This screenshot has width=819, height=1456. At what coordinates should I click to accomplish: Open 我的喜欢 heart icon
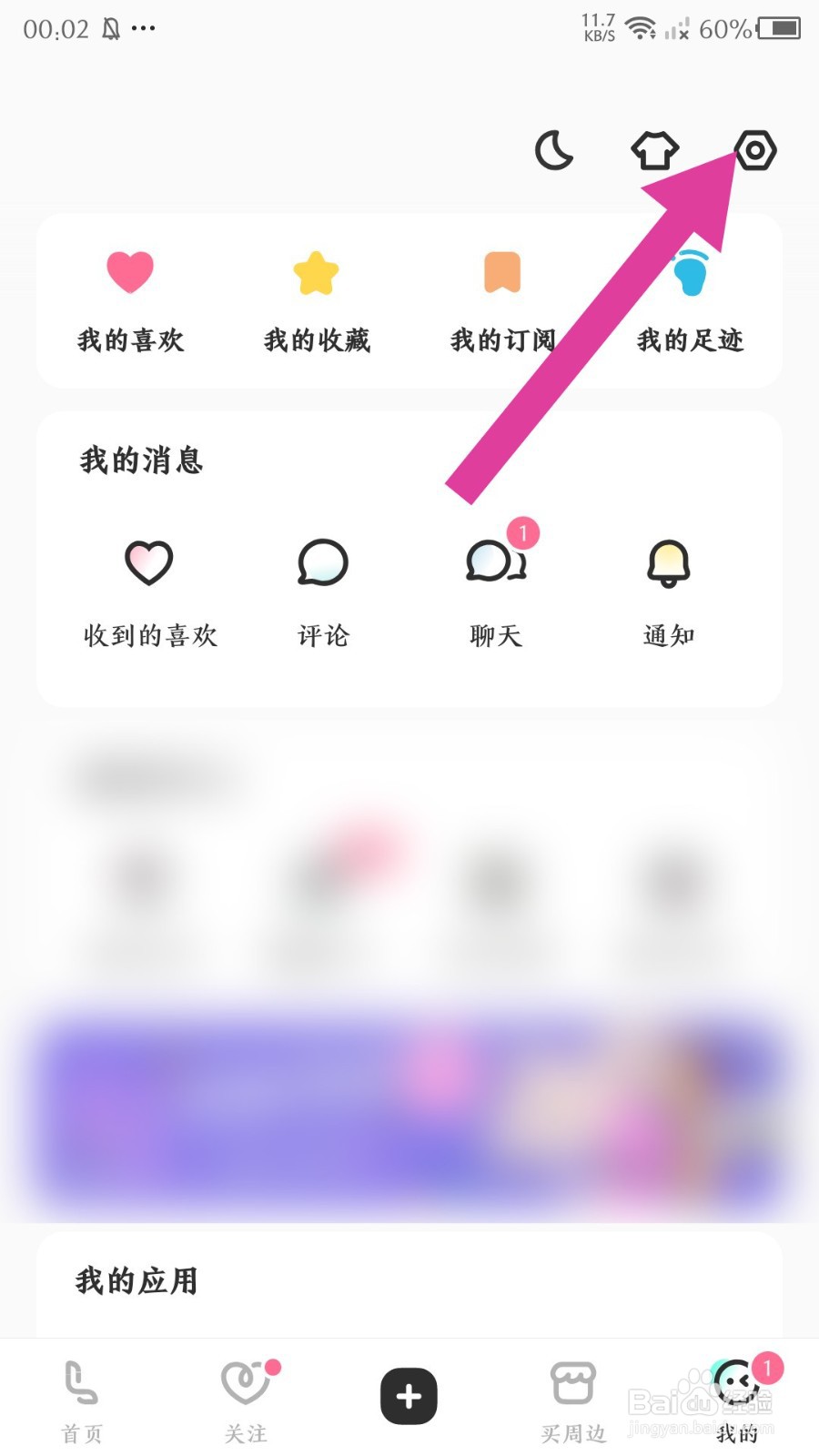pos(131,270)
